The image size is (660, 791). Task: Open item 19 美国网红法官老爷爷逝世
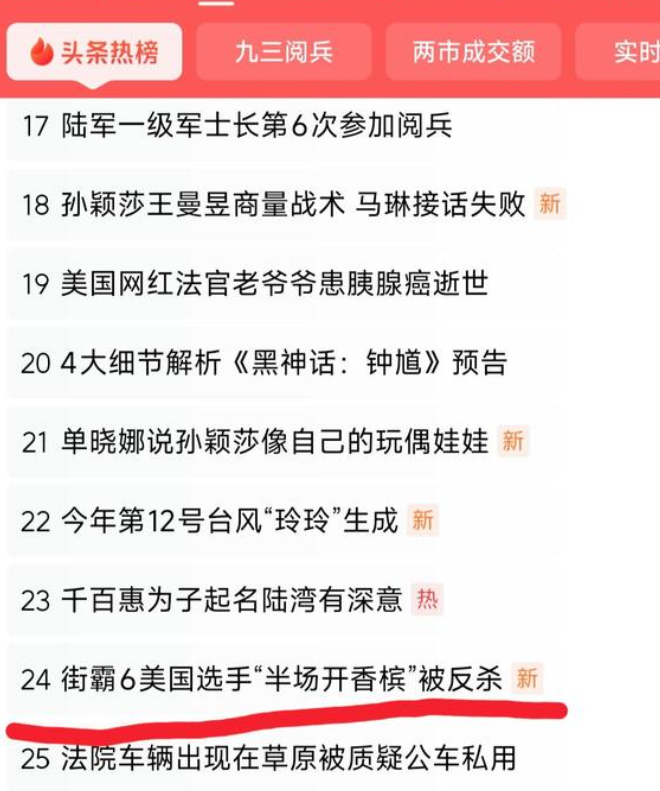point(255,284)
